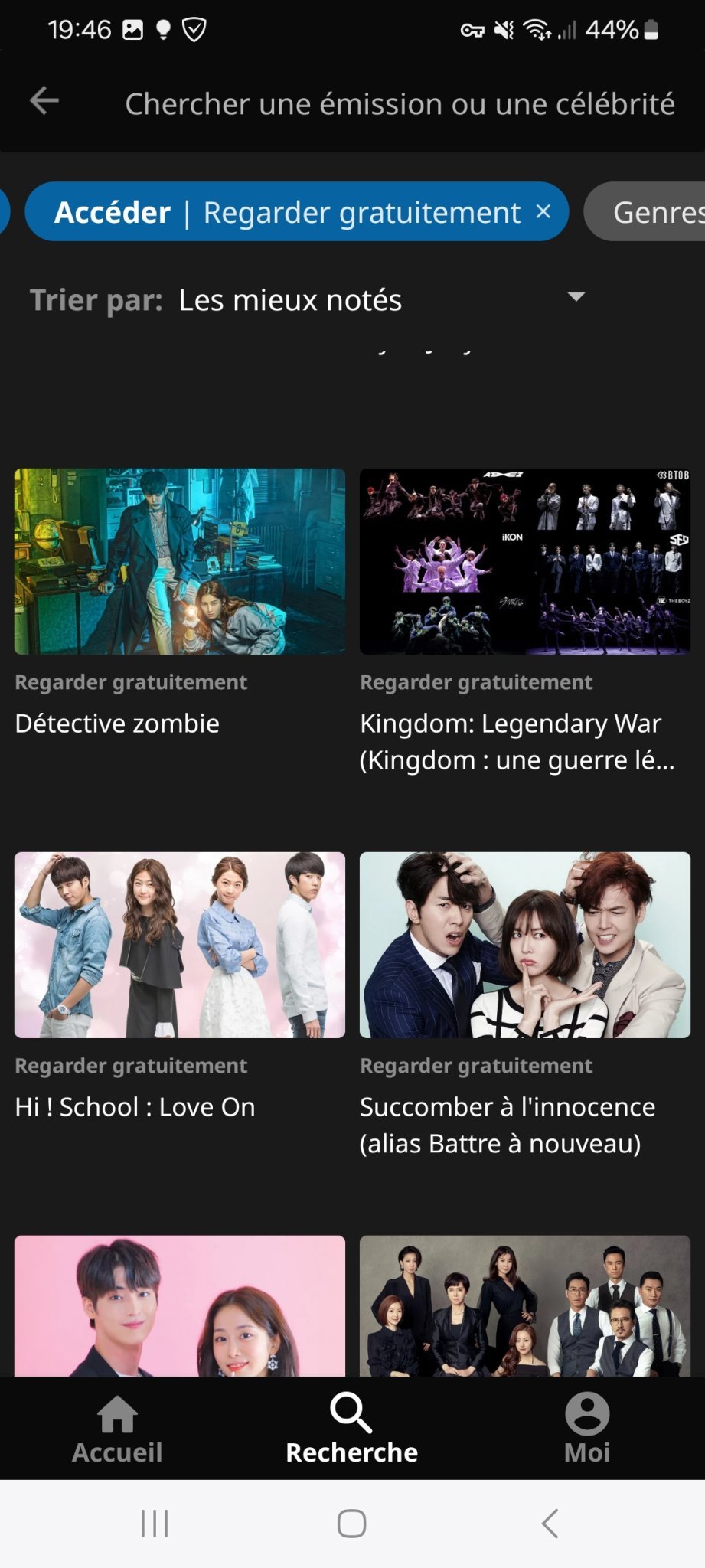This screenshot has width=705, height=1568.
Task: Open Succomber à l'innocence show
Action: pyautogui.click(x=524, y=945)
